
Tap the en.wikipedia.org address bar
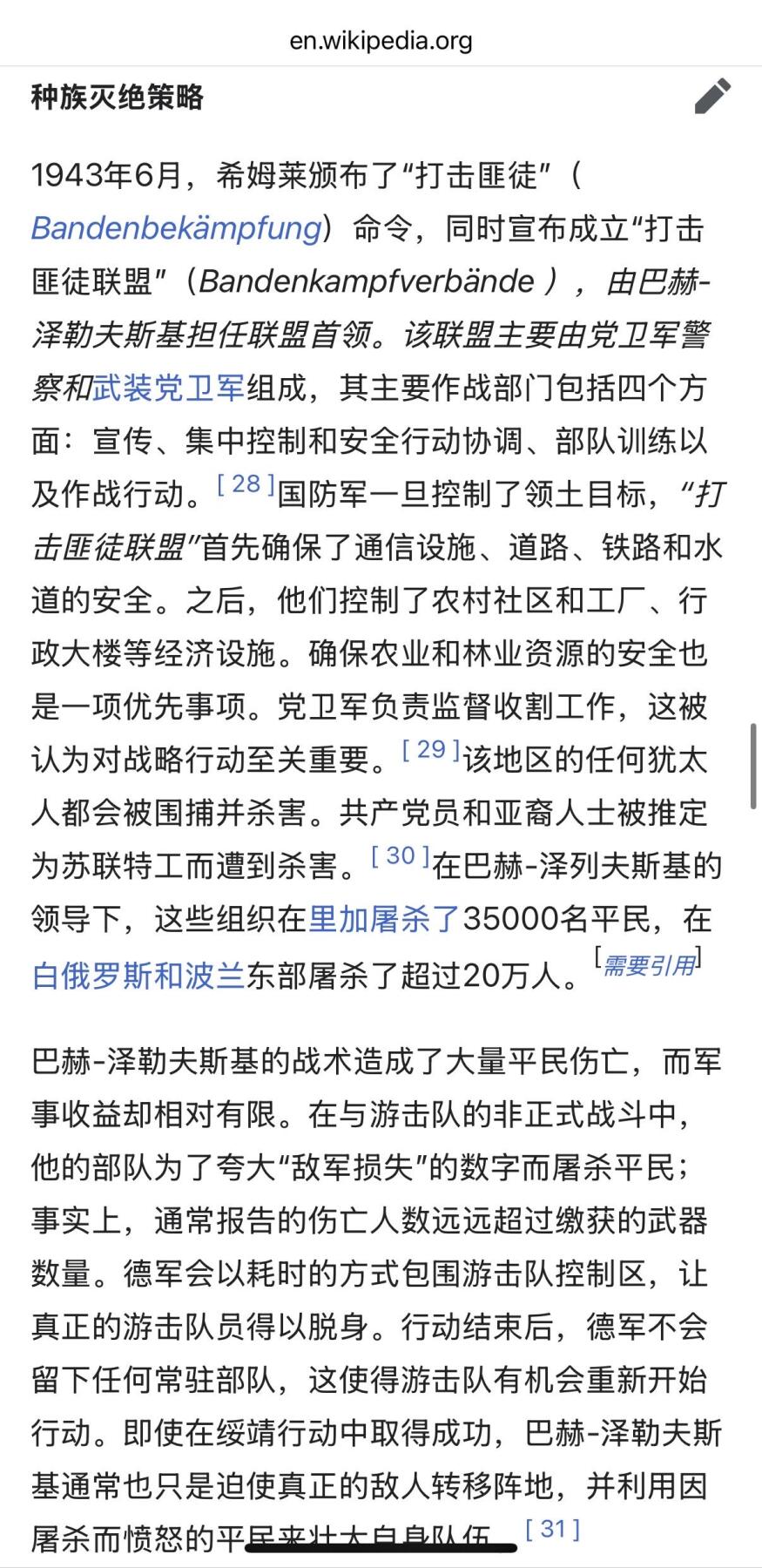(381, 39)
